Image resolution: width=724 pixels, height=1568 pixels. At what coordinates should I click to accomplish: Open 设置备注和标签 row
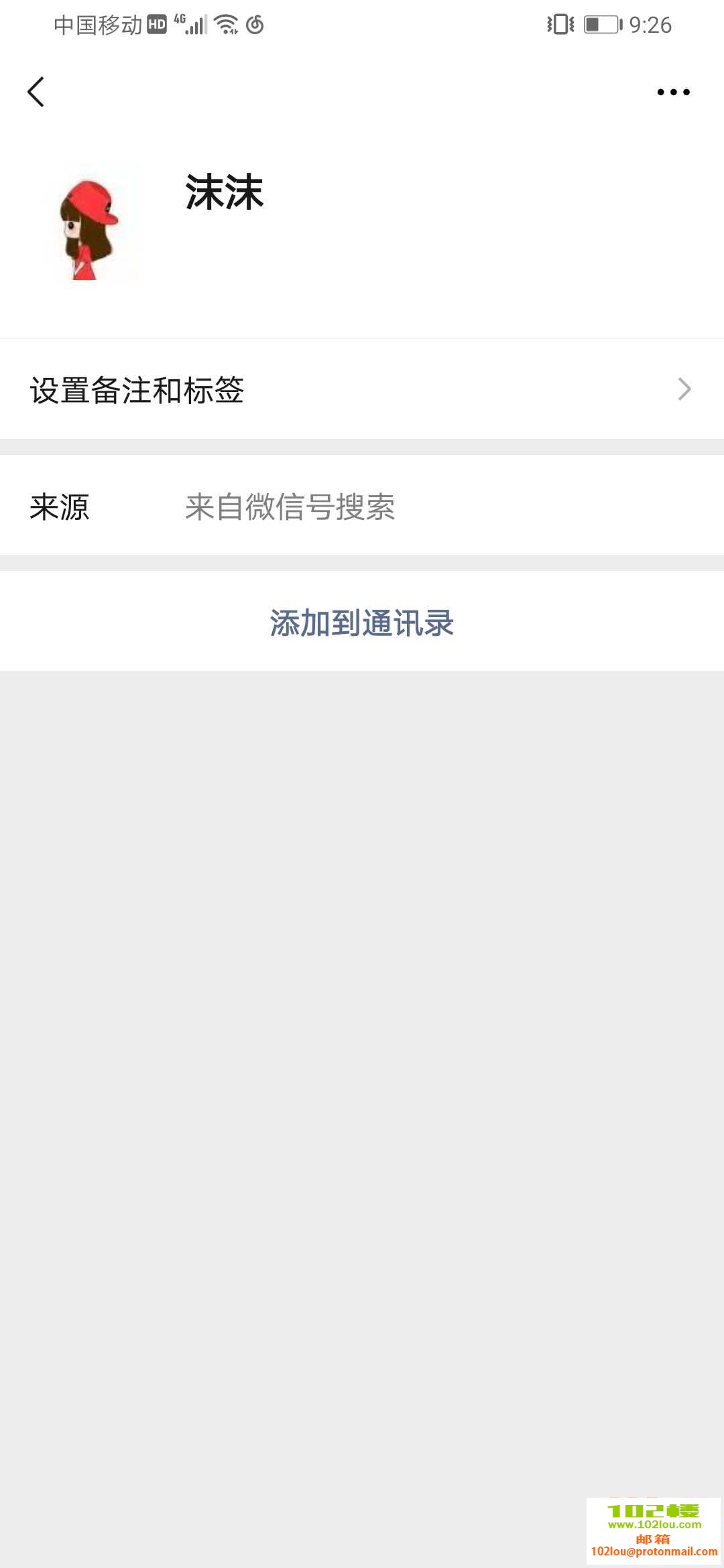click(362, 389)
